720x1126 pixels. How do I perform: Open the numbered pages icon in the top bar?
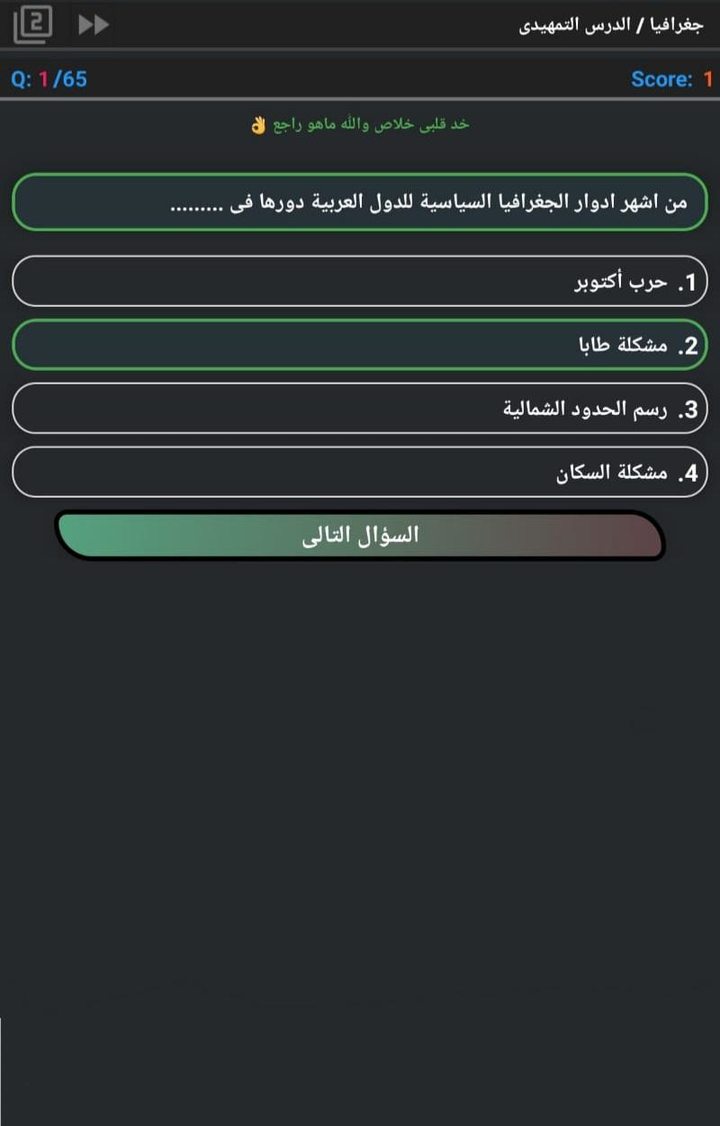[32, 24]
